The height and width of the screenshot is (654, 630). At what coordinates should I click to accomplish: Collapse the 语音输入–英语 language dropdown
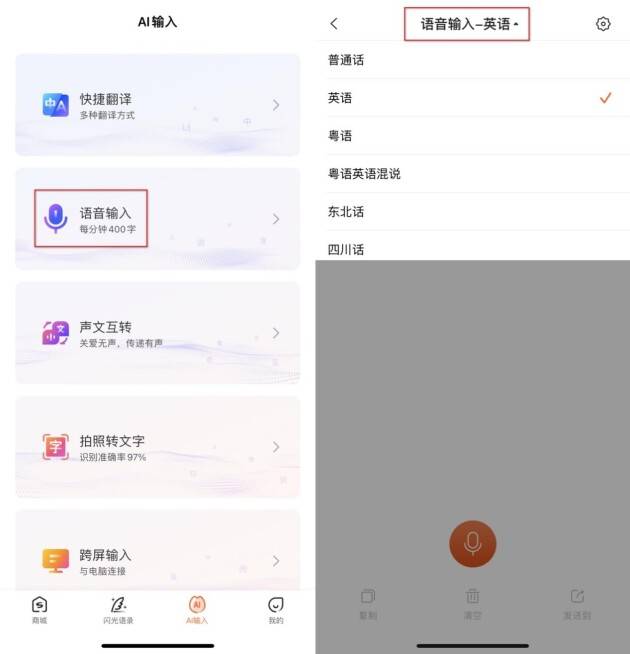pos(467,24)
